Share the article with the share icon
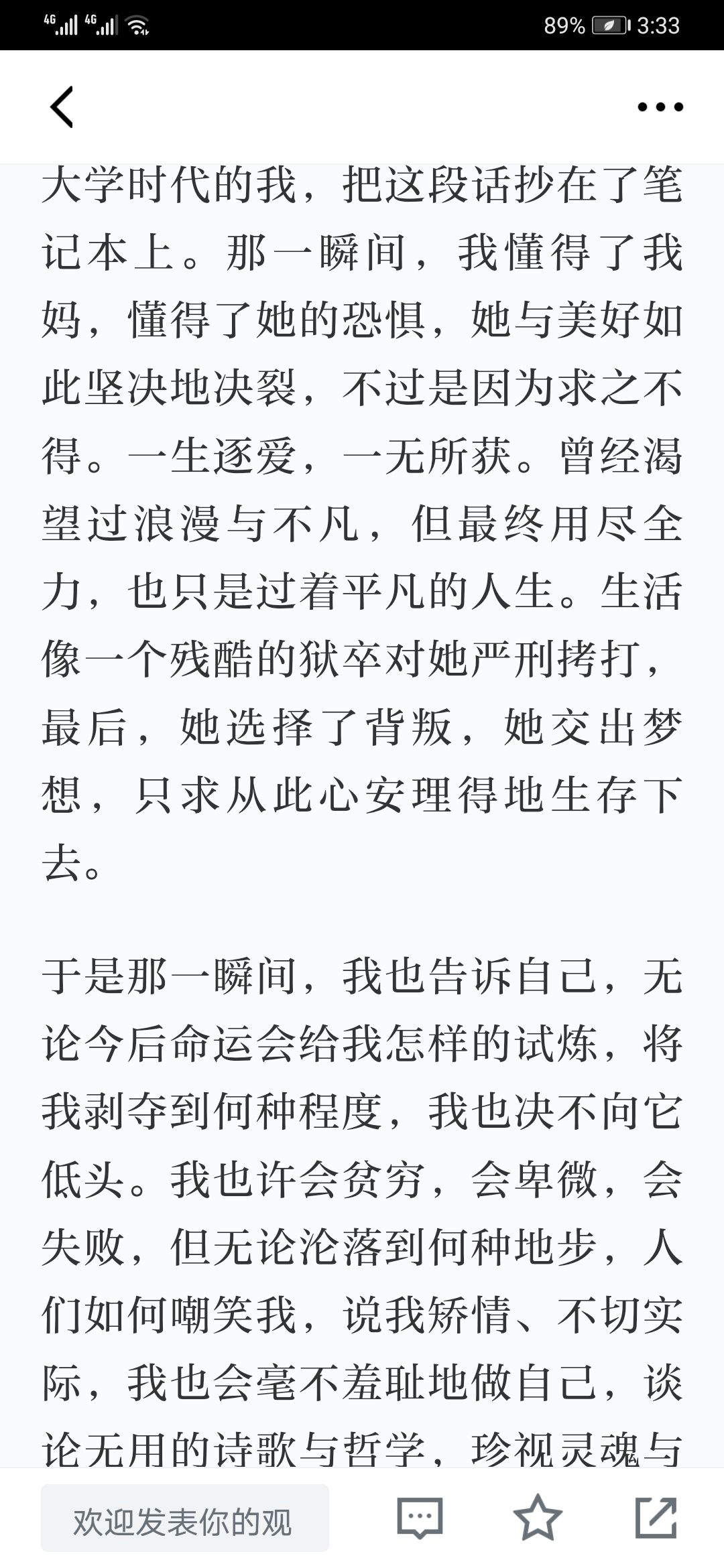Image resolution: width=724 pixels, height=1568 pixels. click(656, 1518)
